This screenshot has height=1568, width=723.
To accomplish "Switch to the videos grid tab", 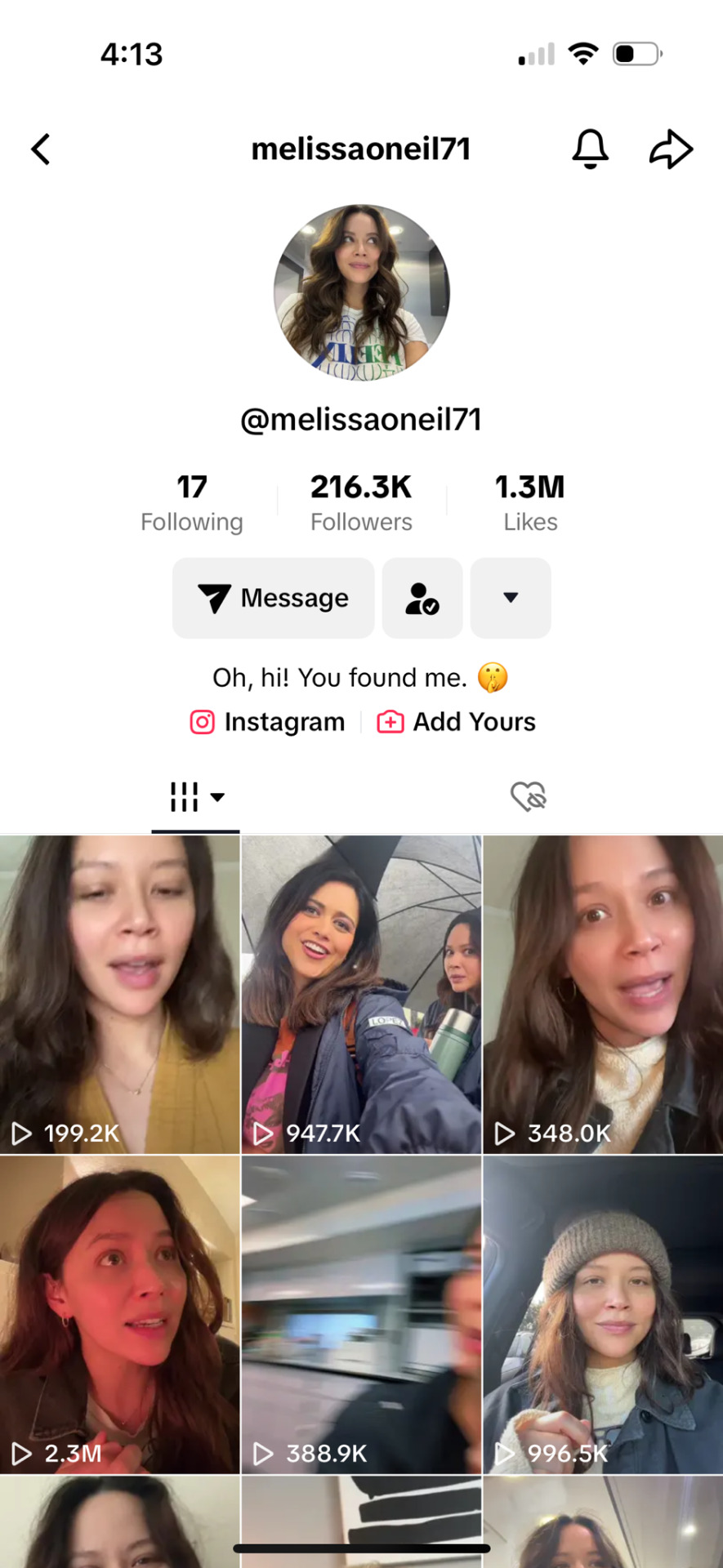I will (x=195, y=797).
